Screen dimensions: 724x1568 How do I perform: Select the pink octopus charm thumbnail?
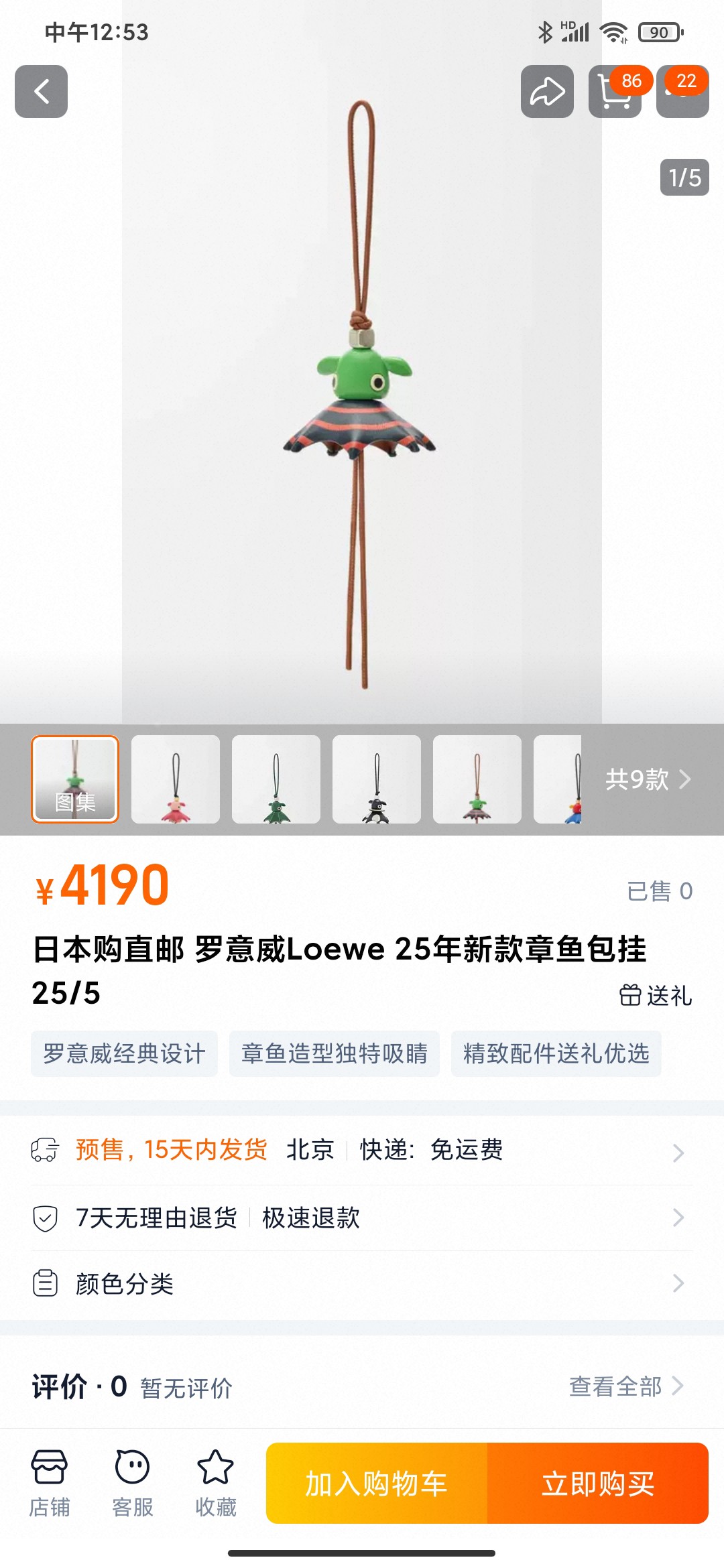[176, 779]
